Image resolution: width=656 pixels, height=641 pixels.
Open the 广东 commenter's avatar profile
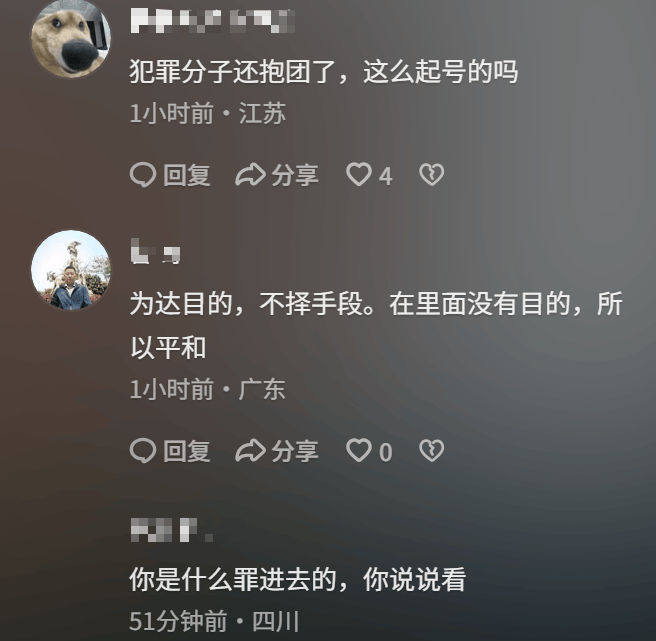coord(70,270)
